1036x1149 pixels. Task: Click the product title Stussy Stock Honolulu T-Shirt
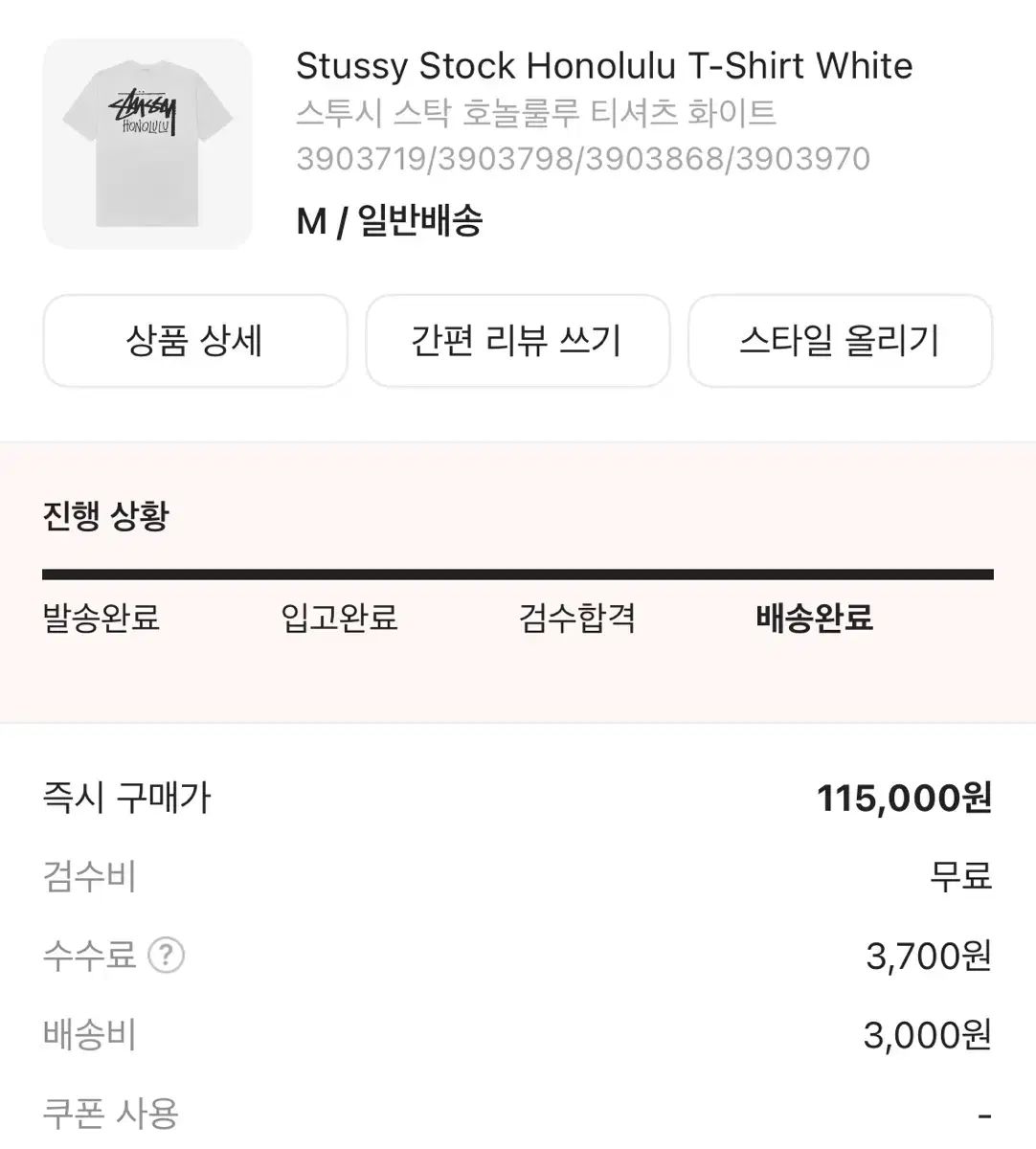click(x=603, y=65)
